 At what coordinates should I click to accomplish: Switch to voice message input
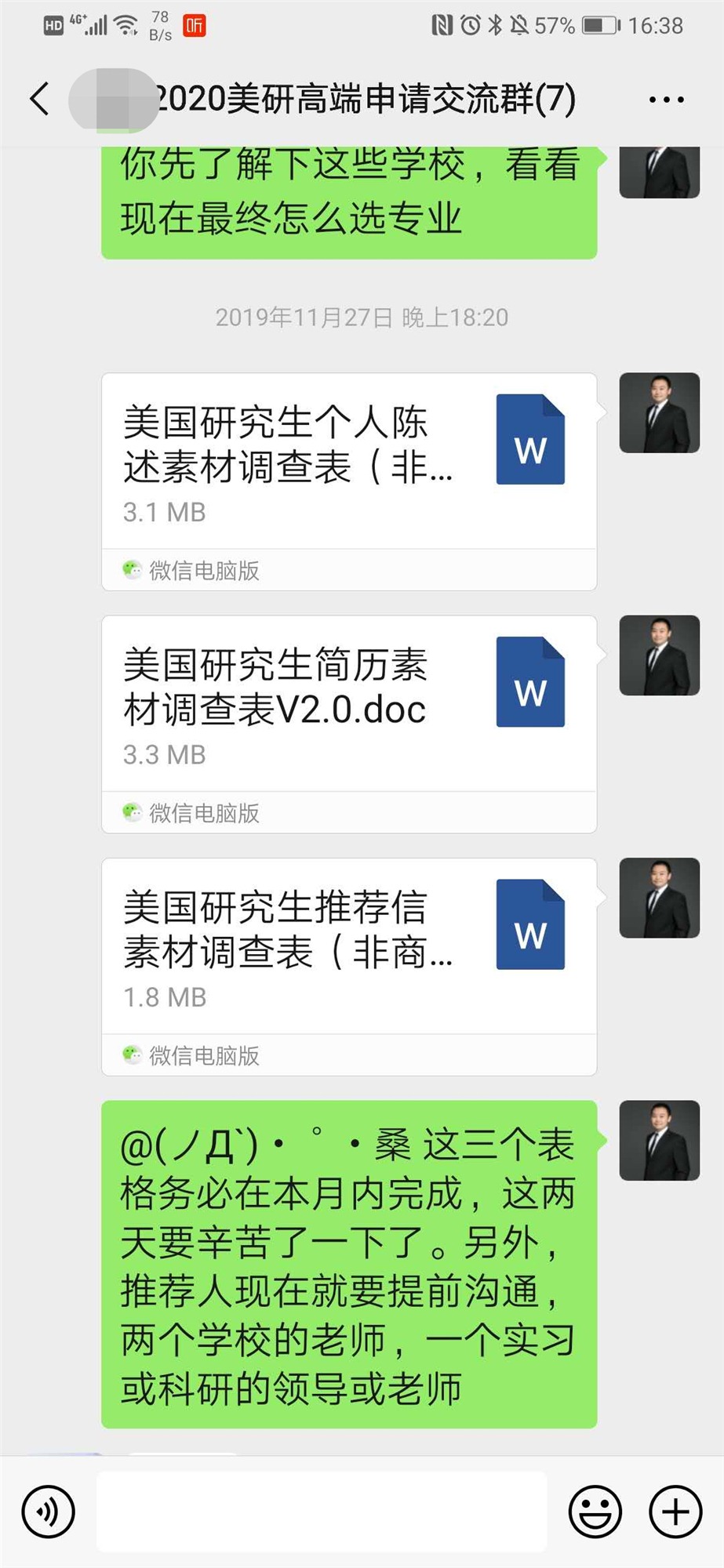point(49,1512)
